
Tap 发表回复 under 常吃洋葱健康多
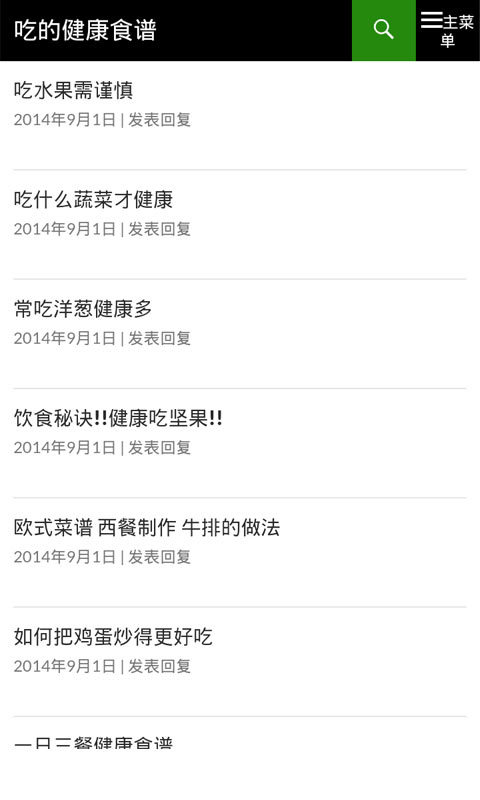pos(159,338)
